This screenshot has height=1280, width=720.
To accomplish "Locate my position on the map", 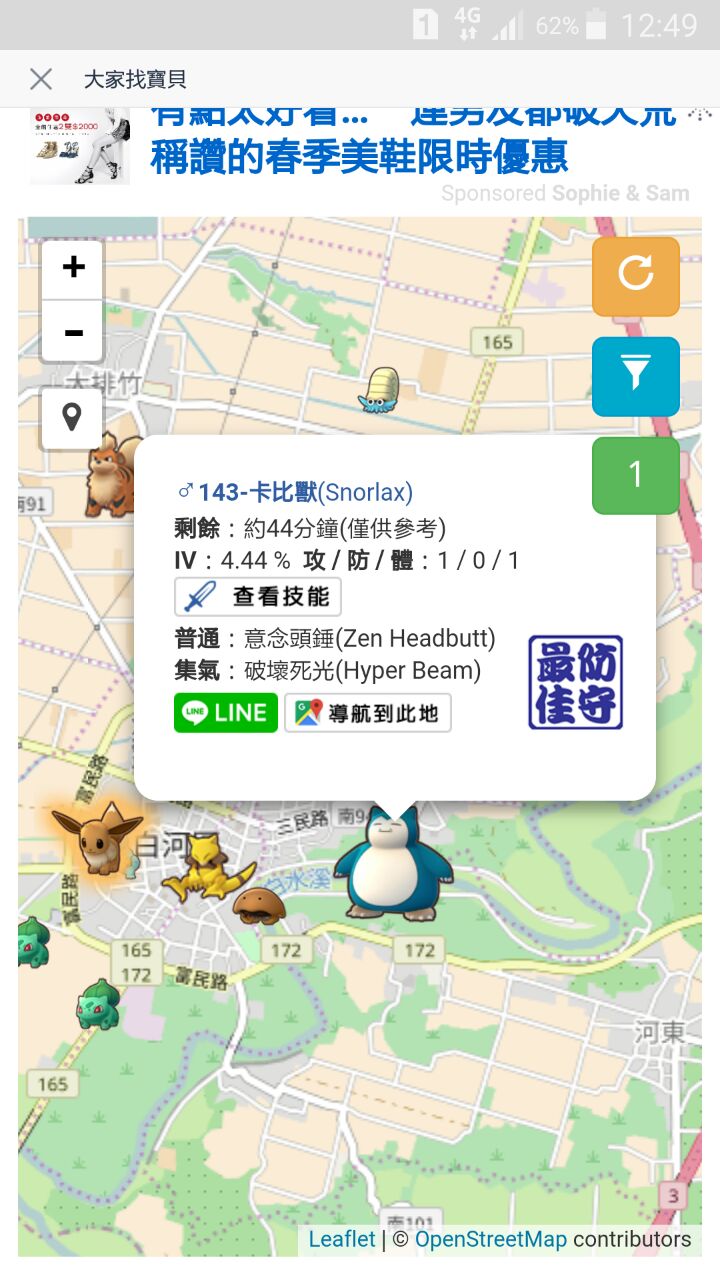I will pos(72,417).
